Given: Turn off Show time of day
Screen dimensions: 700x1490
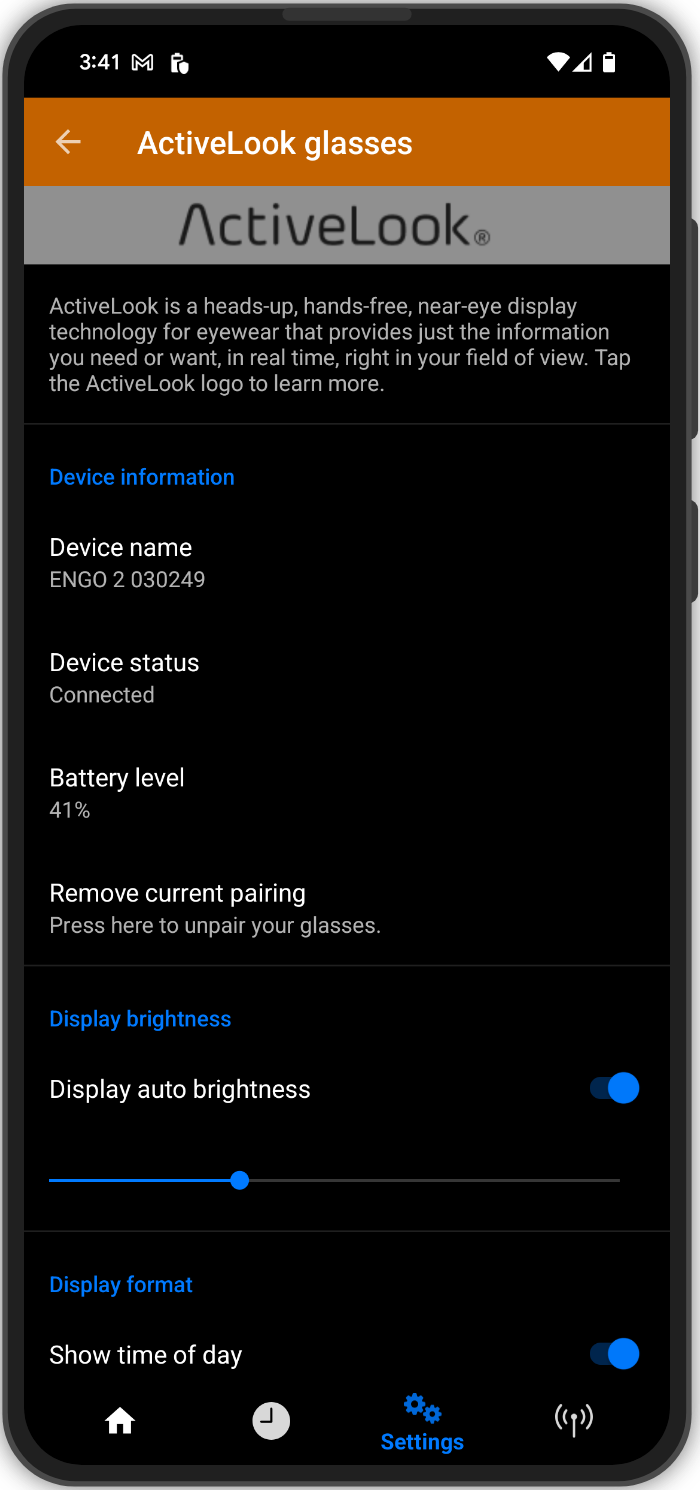Looking at the screenshot, I should coord(614,1354).
